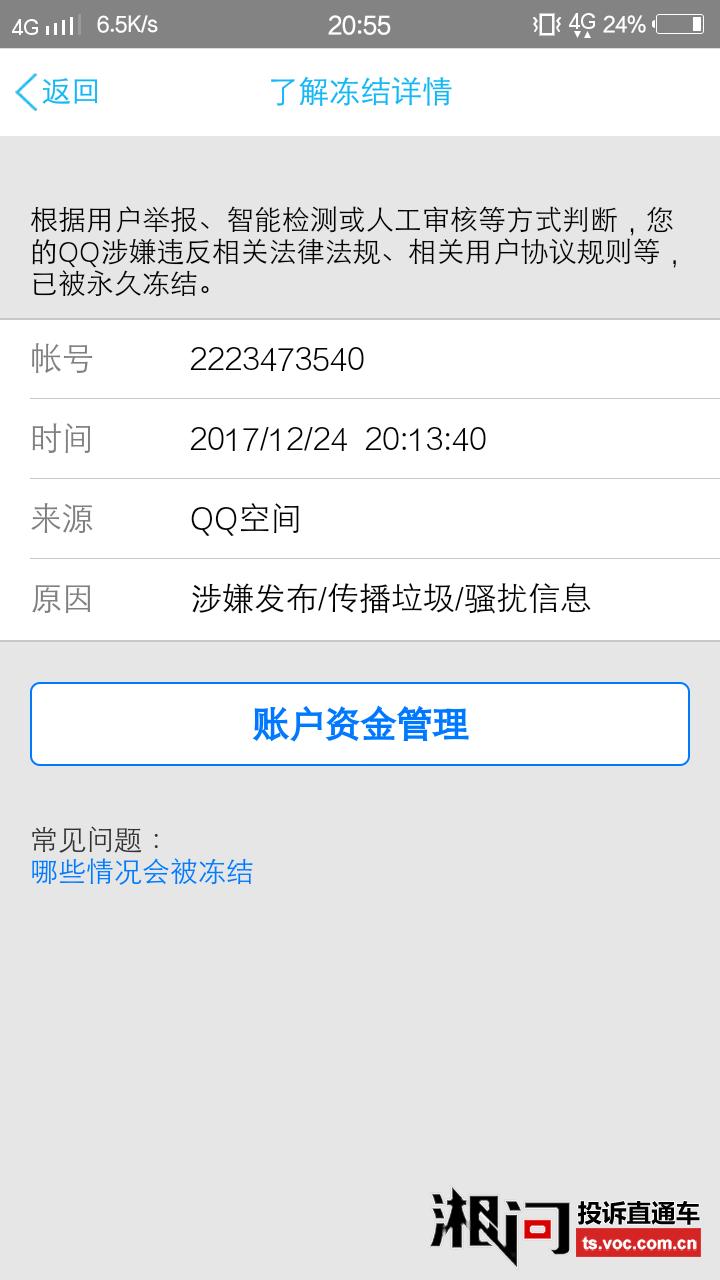Open the 哪些情况会被冻结 FAQ link
Viewport: 720px width, 1280px height.
(x=142, y=872)
